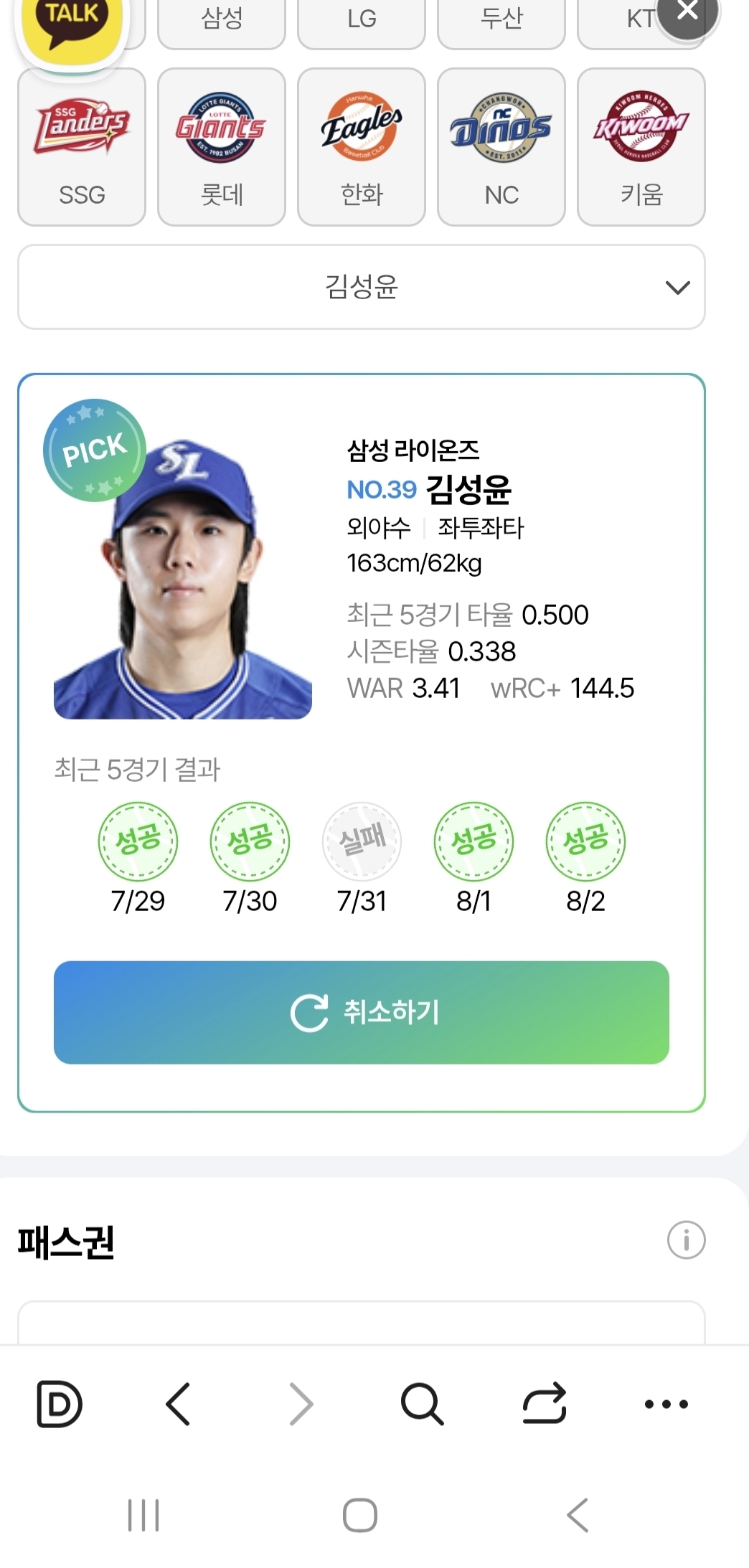749x1568 pixels.
Task: Select the 한화 Eagles team
Action: click(362, 147)
